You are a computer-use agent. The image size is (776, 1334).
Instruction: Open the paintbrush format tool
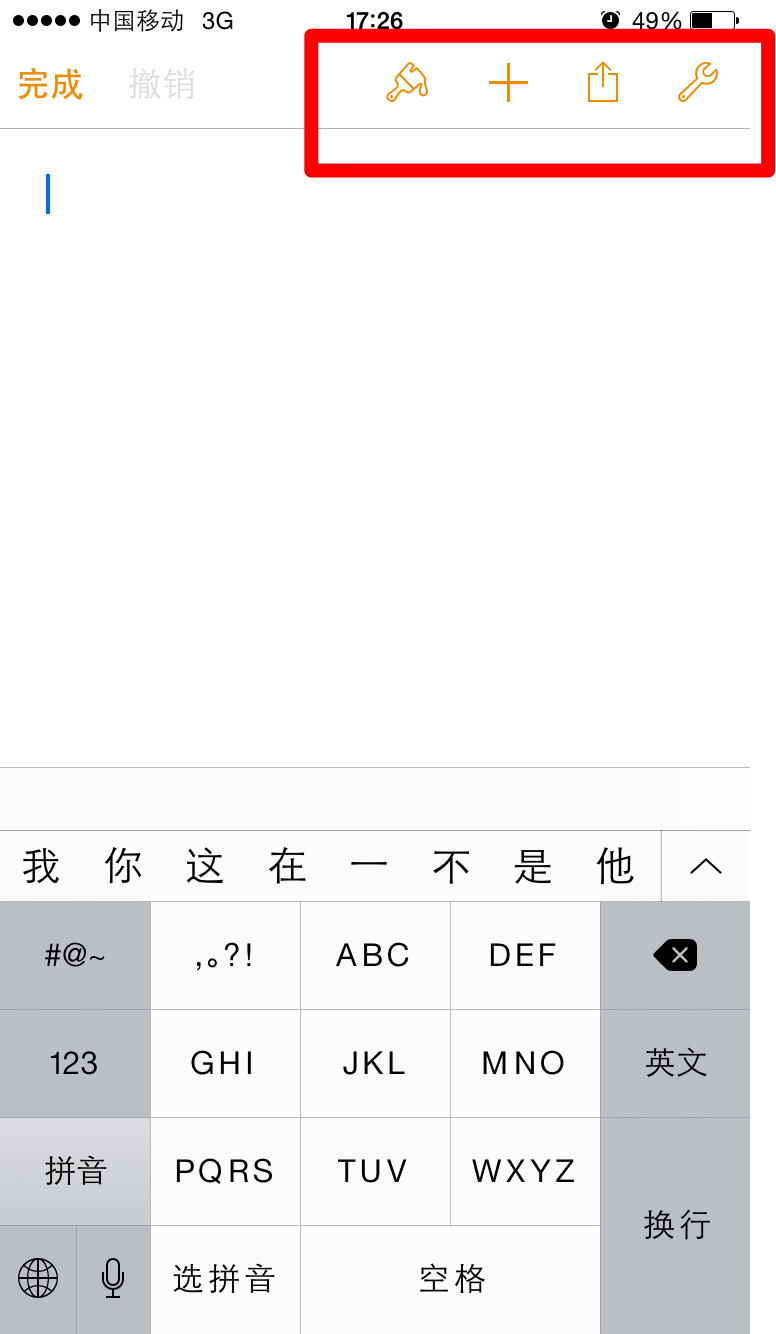pos(407,83)
